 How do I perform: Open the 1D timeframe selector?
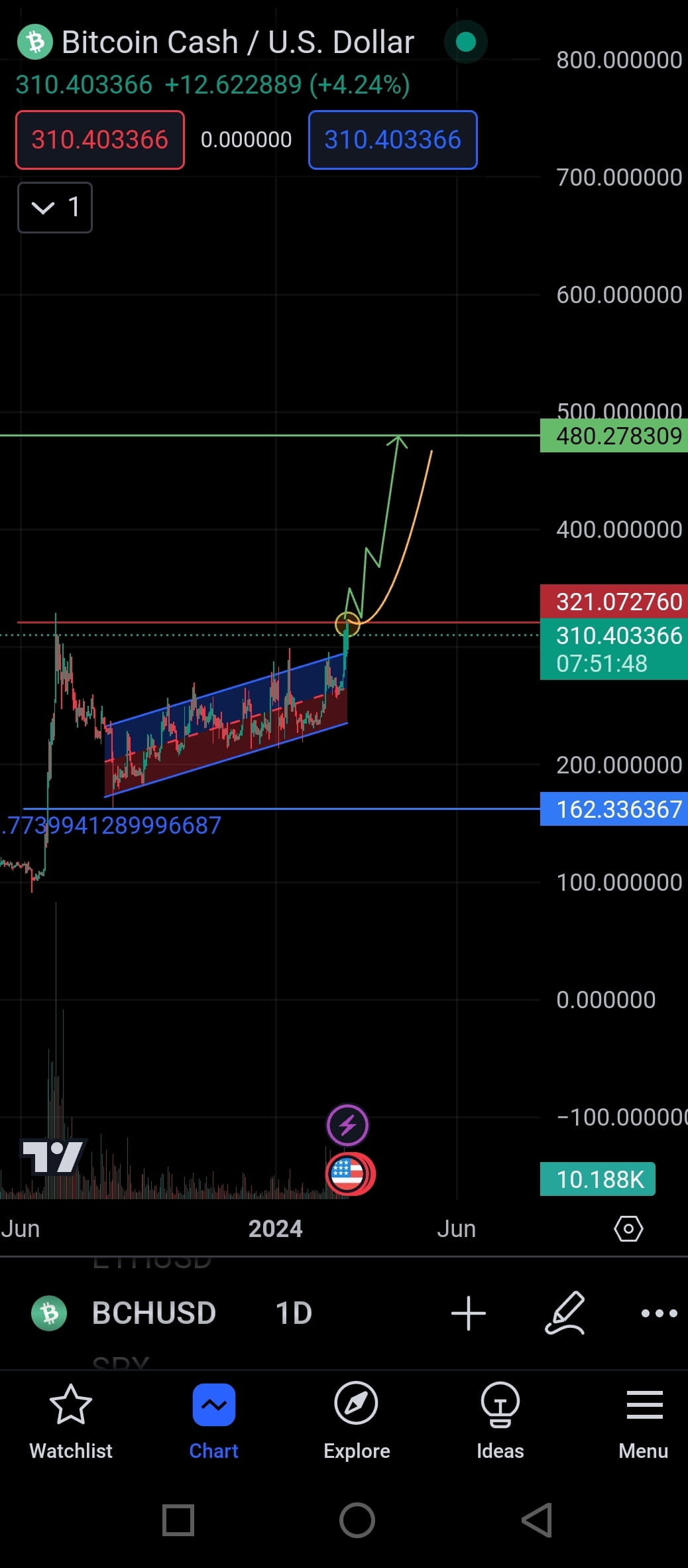(294, 1313)
